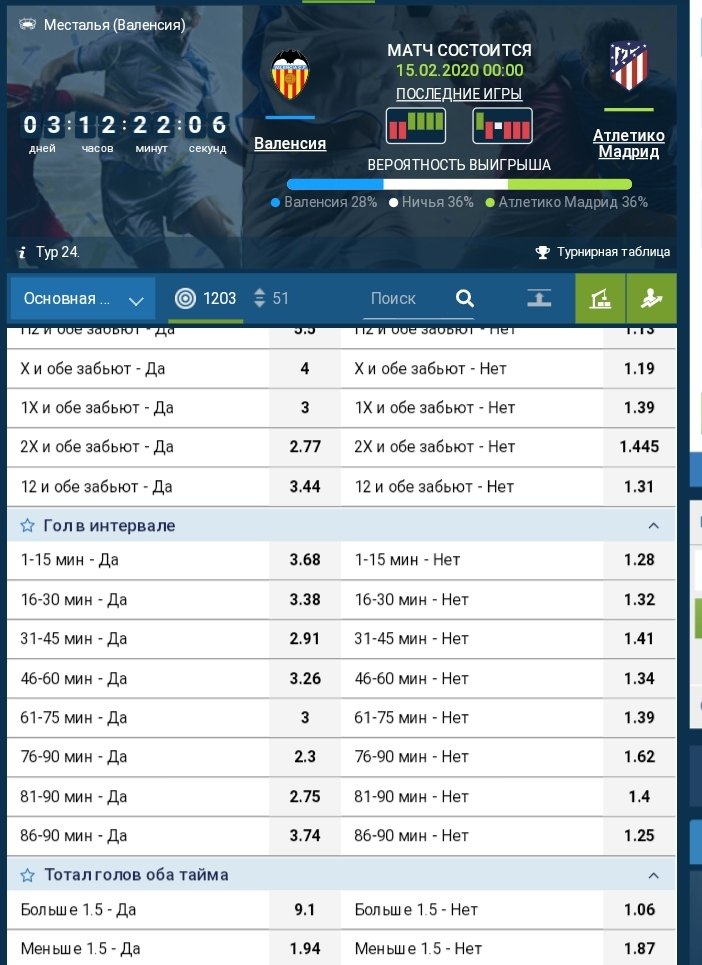
Task: Collapse the Гол в интервале section
Action: coord(653,525)
